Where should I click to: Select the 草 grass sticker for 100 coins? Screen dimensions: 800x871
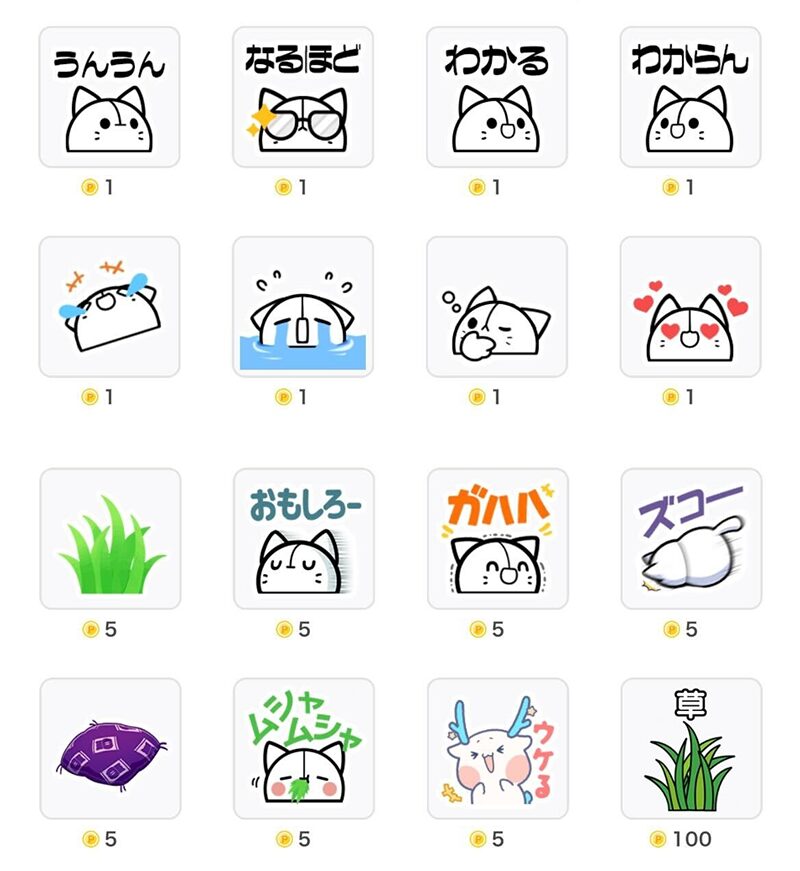point(691,749)
